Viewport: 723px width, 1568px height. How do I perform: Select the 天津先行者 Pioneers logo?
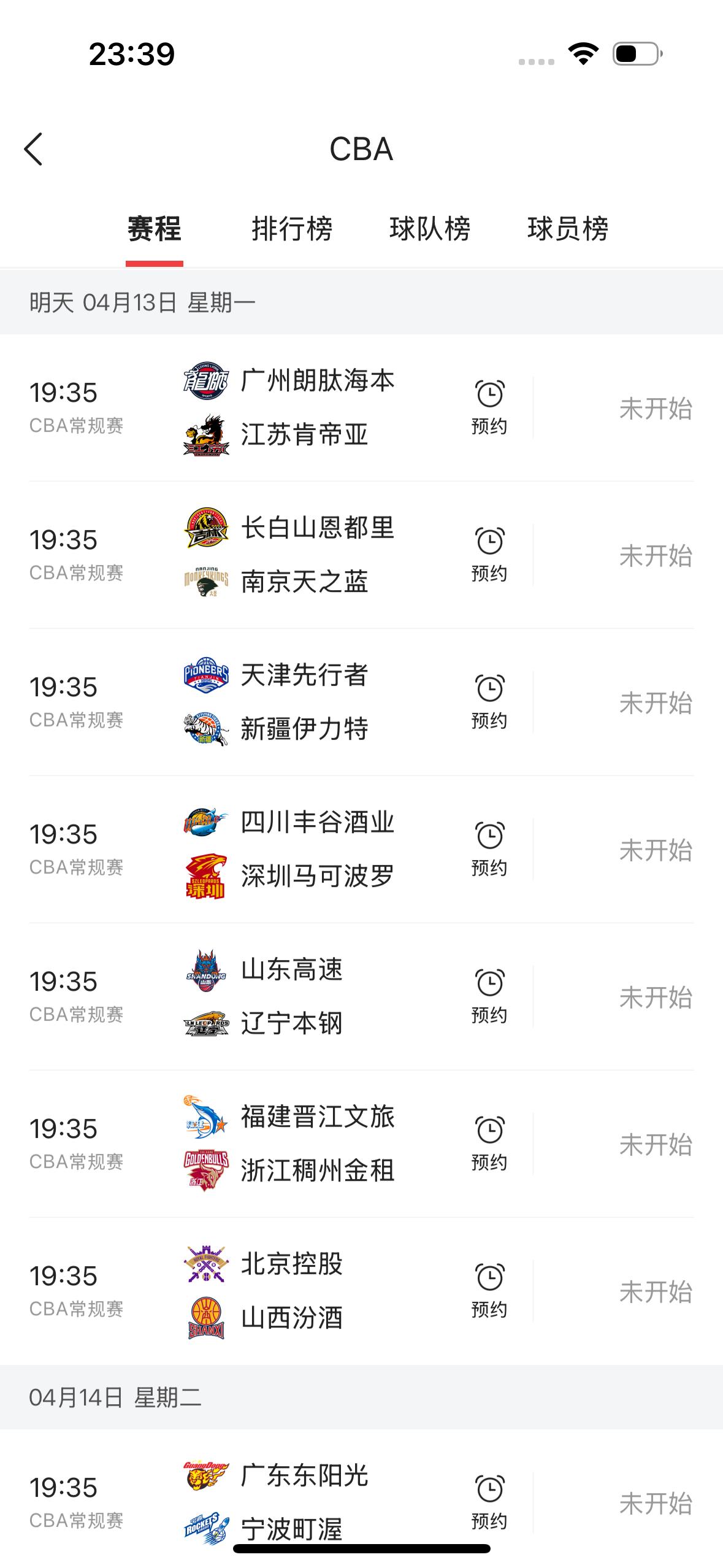click(x=207, y=677)
